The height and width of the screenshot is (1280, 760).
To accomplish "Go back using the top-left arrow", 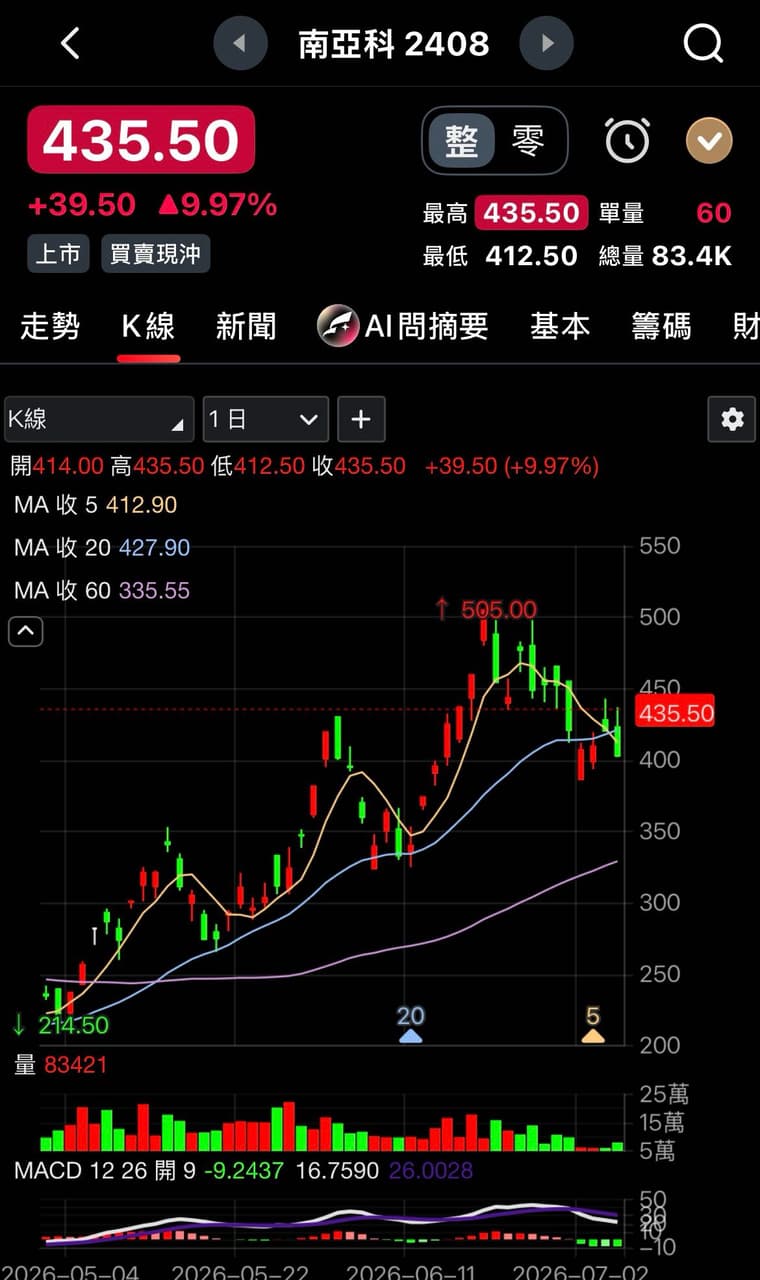I will point(69,43).
